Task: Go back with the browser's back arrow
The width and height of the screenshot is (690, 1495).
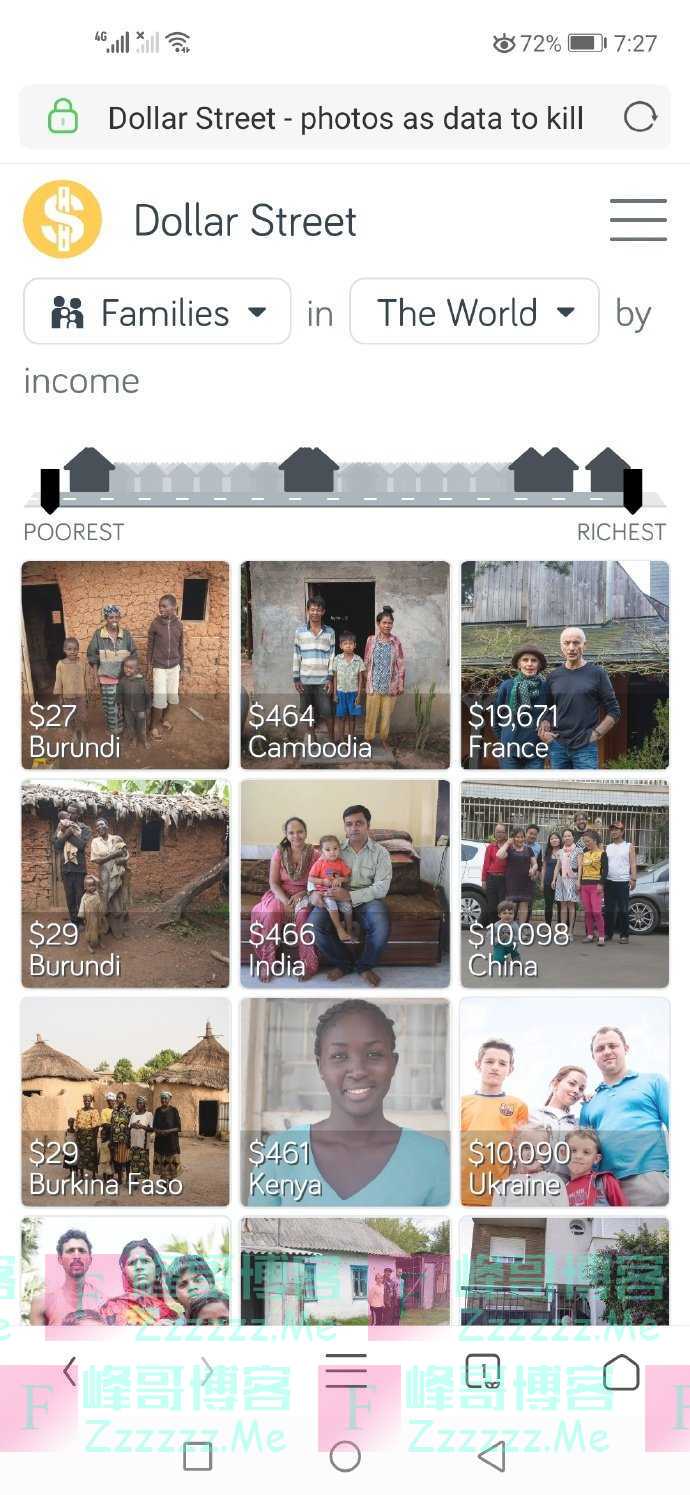Action: pyautogui.click(x=69, y=1371)
